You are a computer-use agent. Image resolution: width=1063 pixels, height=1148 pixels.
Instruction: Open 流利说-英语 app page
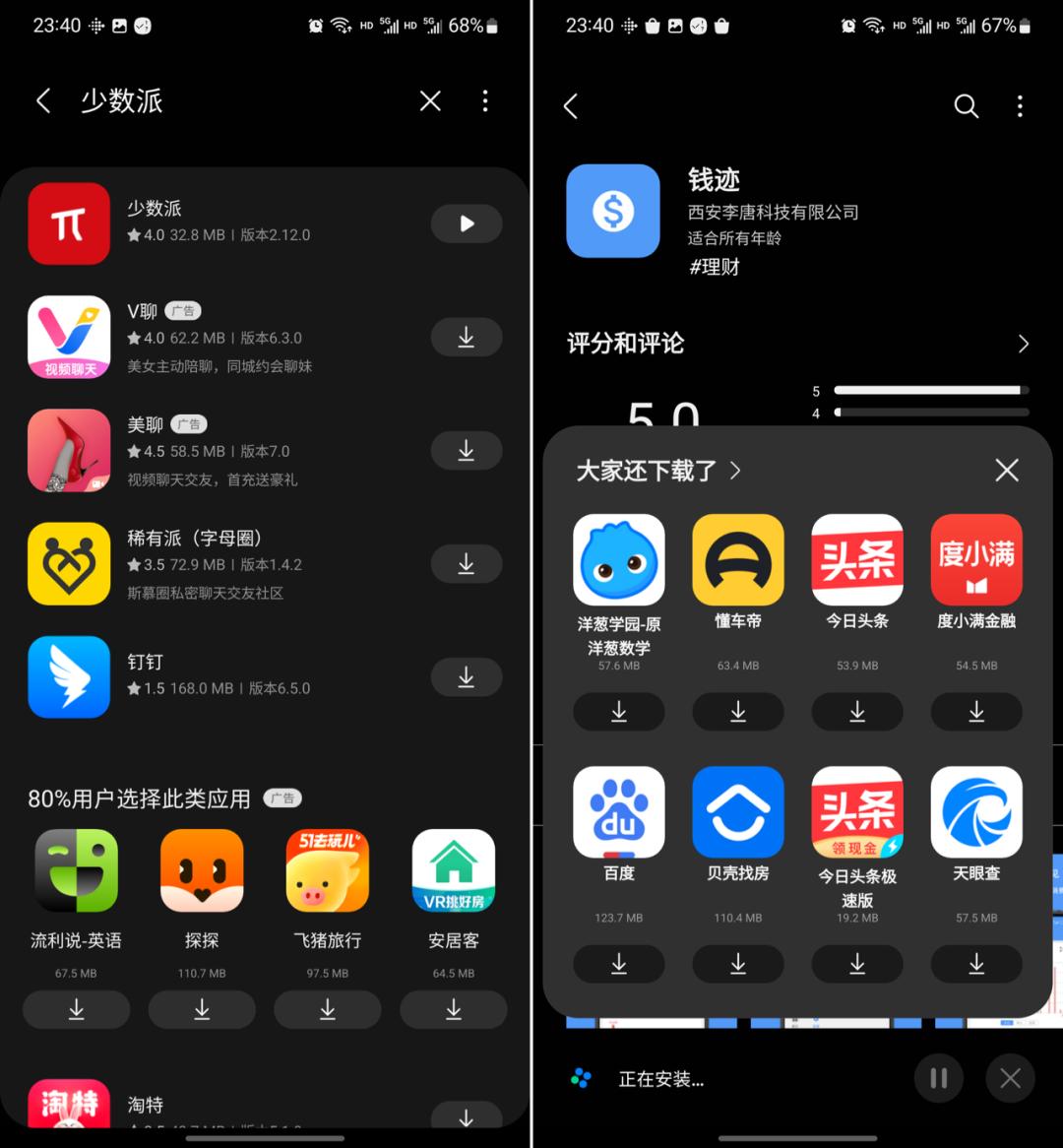76,871
